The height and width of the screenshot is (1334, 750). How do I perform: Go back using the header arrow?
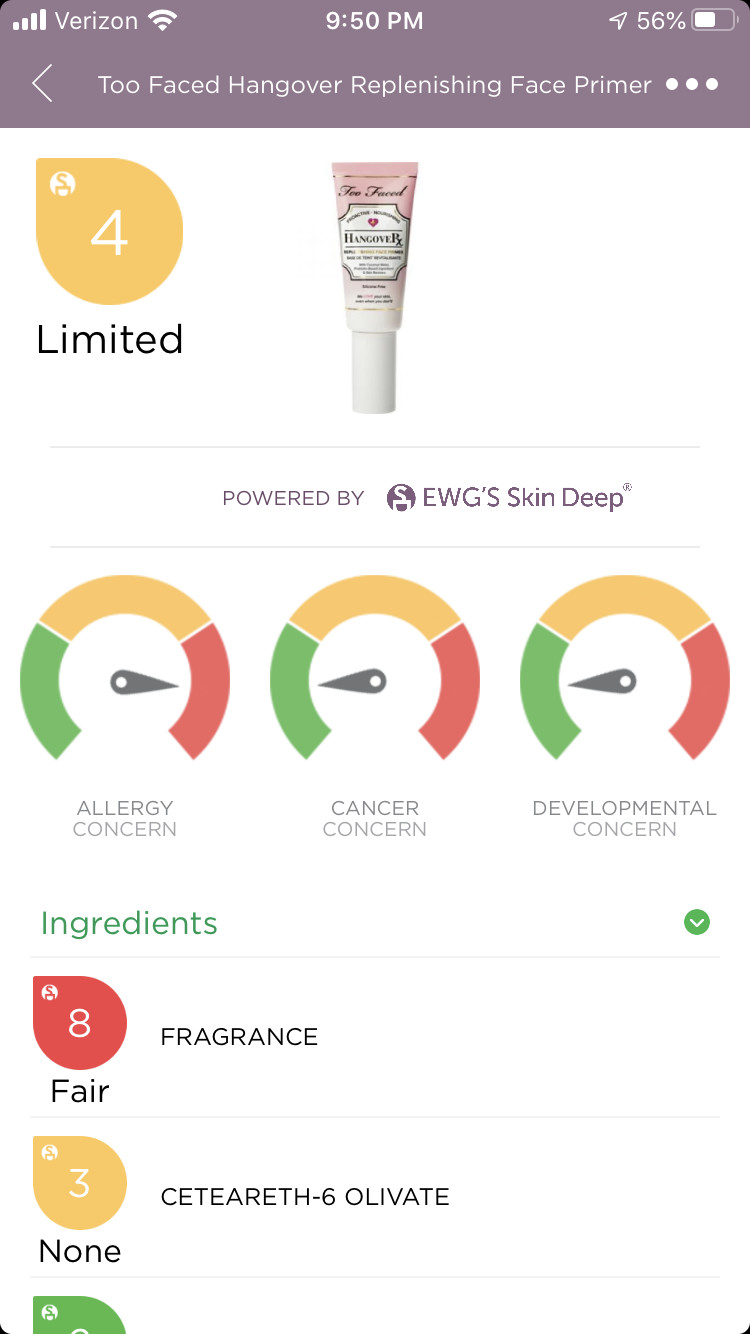pos(42,84)
